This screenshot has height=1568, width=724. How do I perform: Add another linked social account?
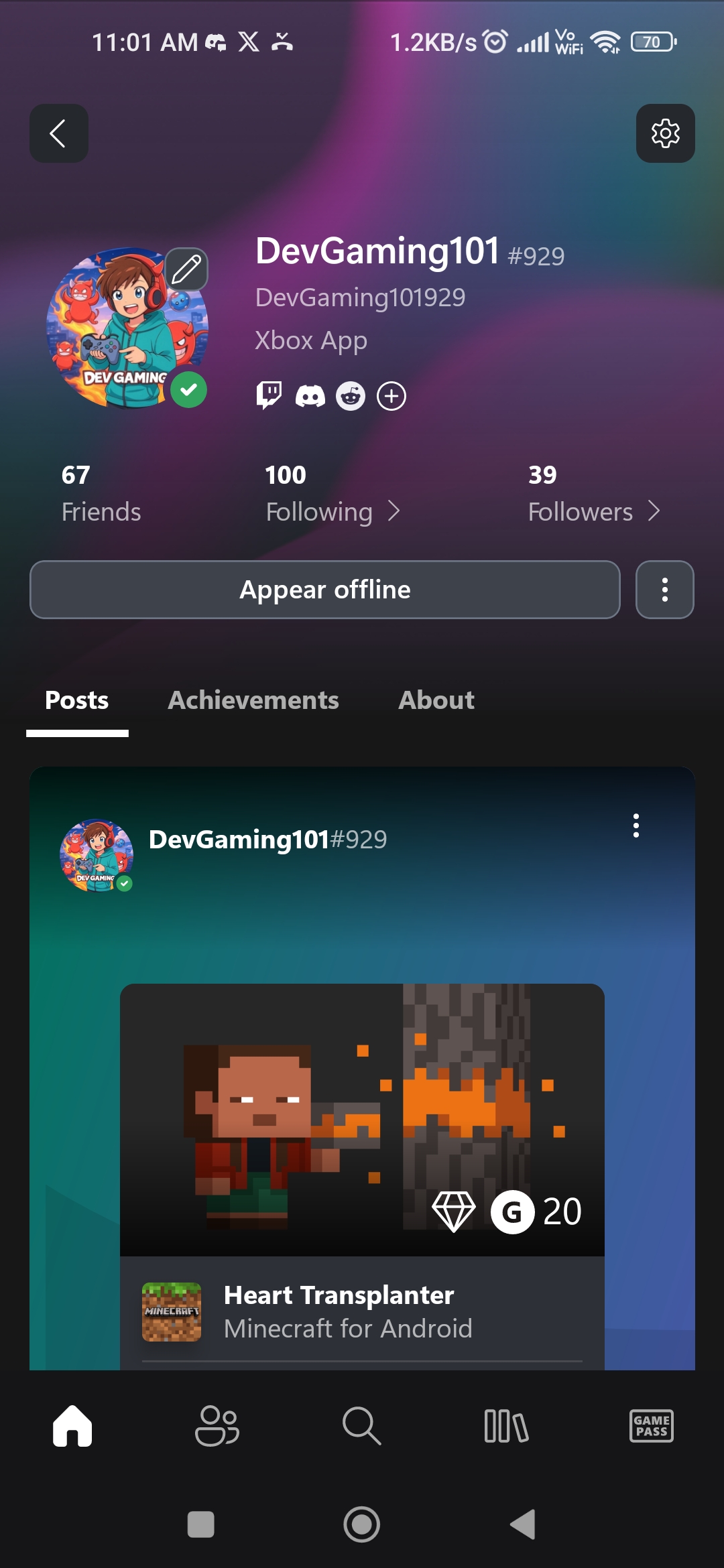[391, 396]
